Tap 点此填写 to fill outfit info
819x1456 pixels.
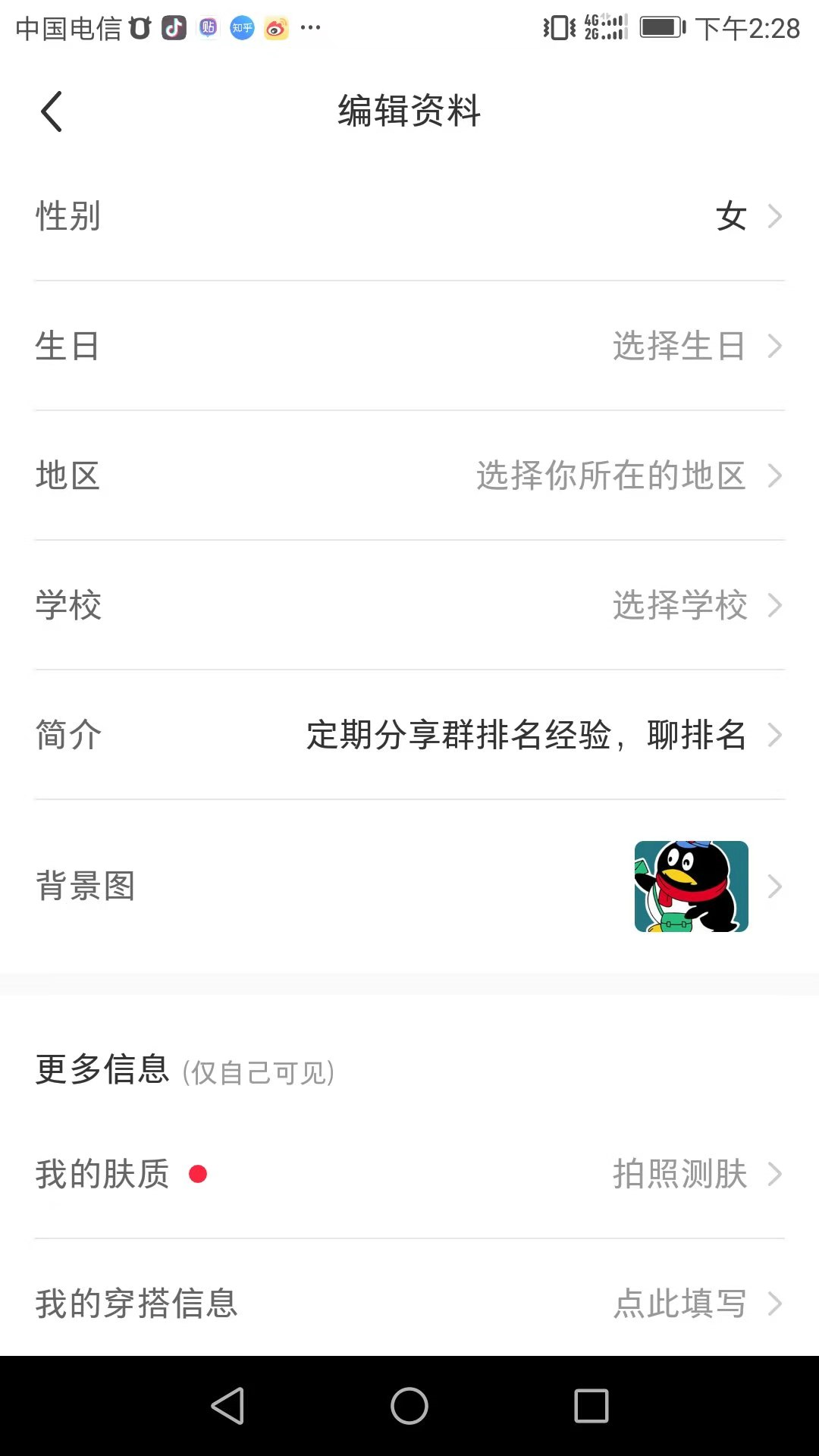679,1304
